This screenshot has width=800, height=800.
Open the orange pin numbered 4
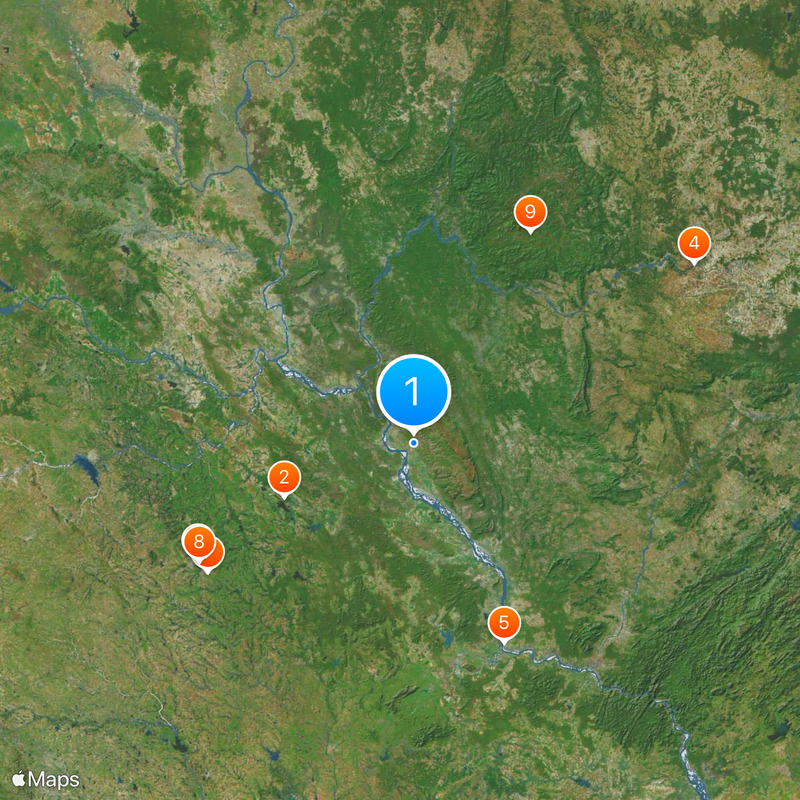point(694,243)
